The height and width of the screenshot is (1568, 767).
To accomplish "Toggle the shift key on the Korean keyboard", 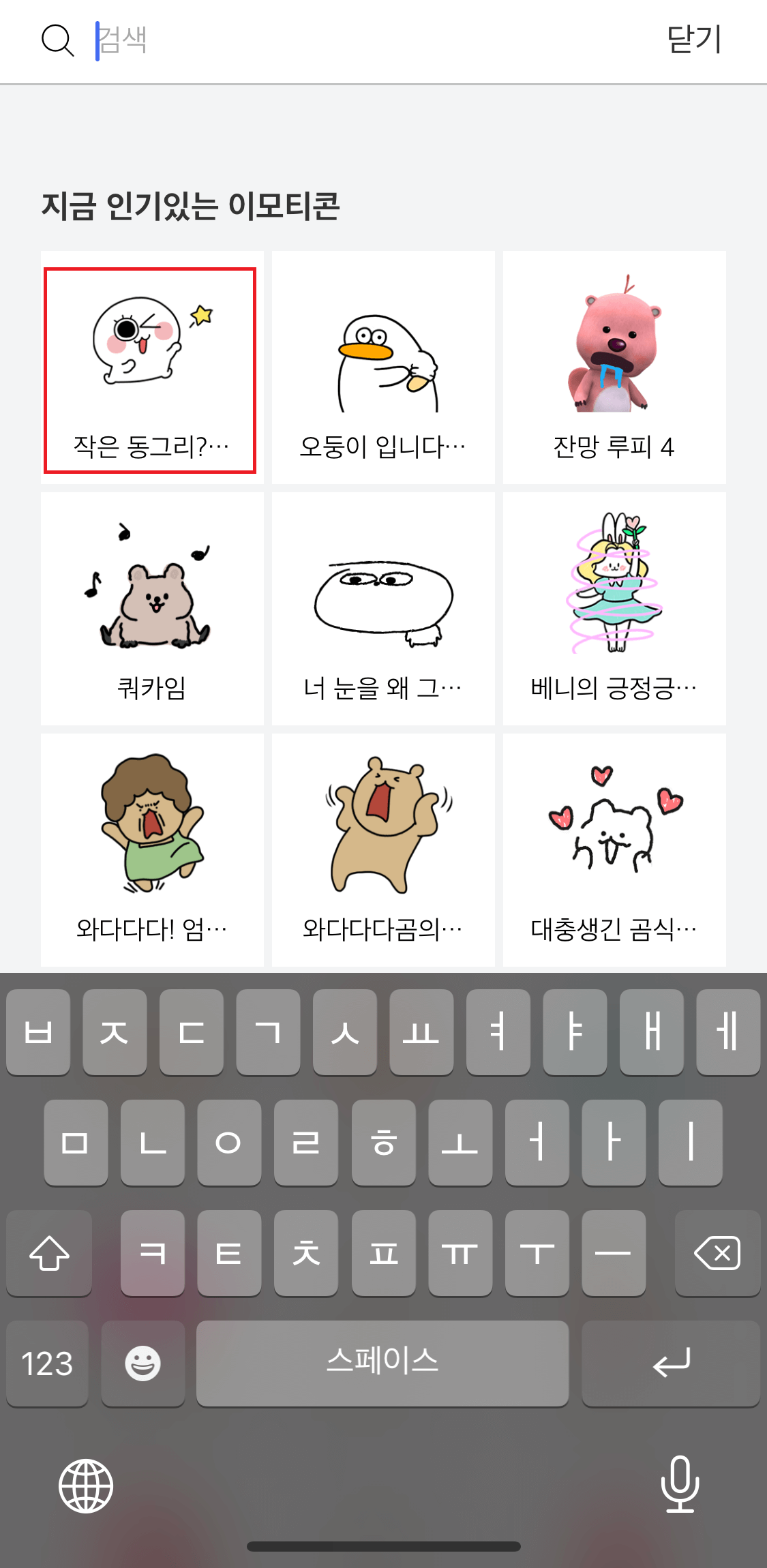I will (x=48, y=1253).
